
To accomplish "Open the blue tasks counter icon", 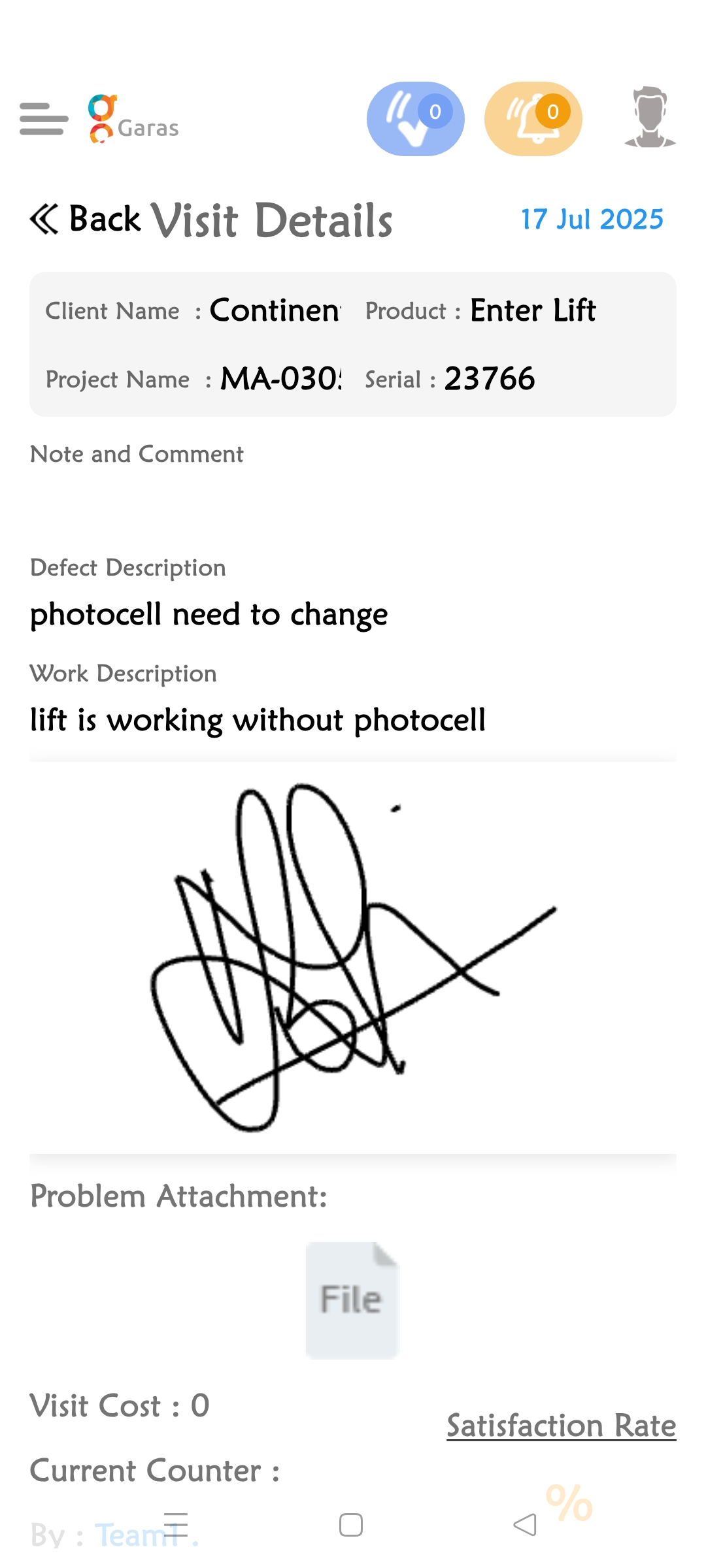I will [x=415, y=119].
